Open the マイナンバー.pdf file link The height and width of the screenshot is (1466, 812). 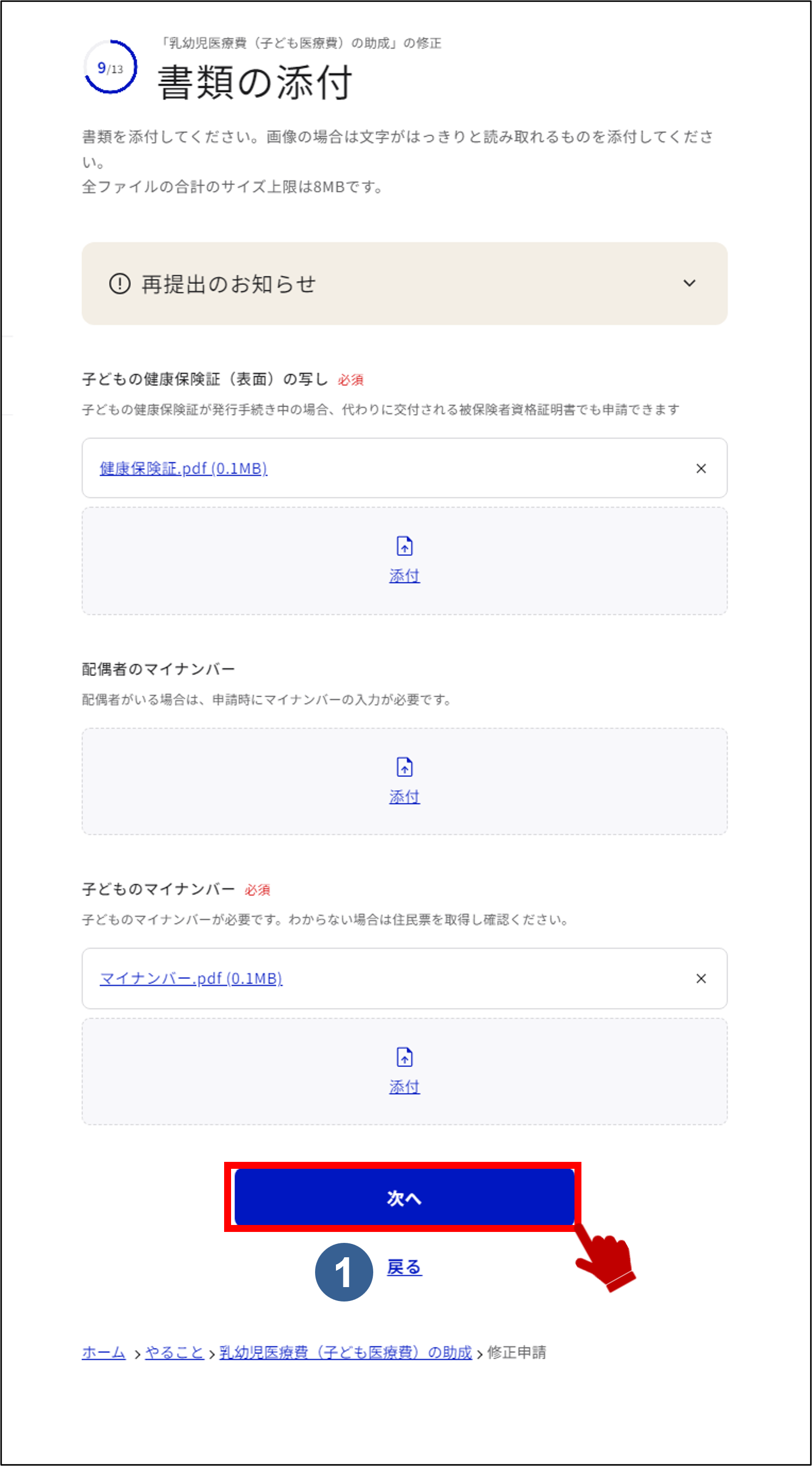pyautogui.click(x=191, y=978)
